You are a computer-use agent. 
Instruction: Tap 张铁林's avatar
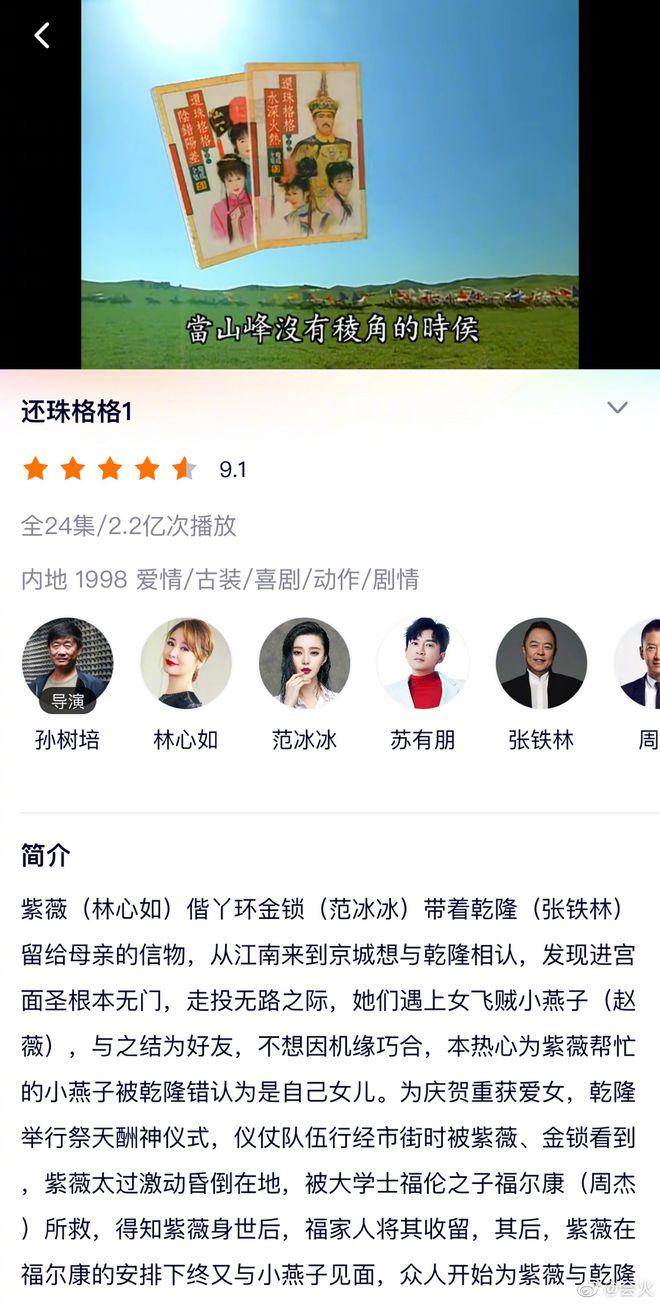click(x=541, y=664)
